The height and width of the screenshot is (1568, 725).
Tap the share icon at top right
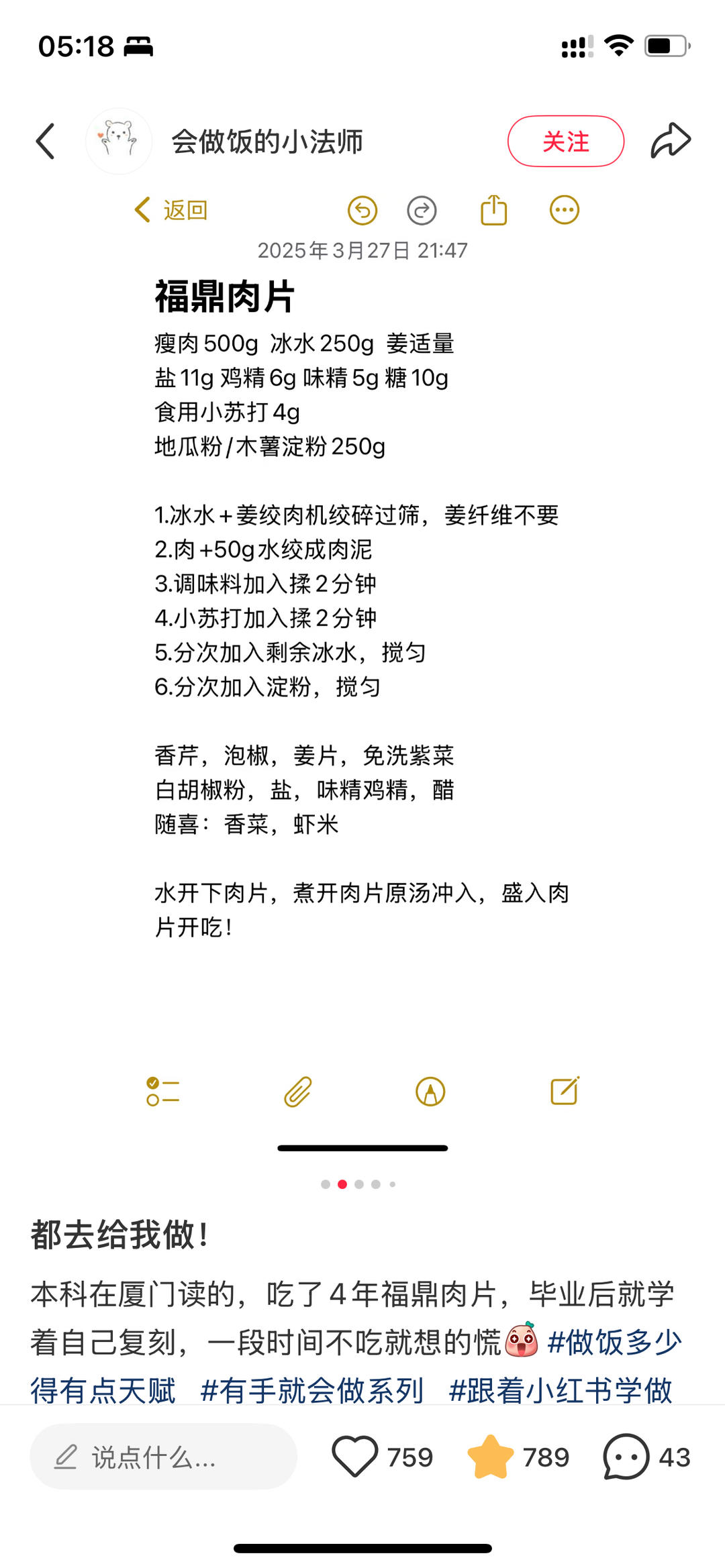(x=671, y=142)
